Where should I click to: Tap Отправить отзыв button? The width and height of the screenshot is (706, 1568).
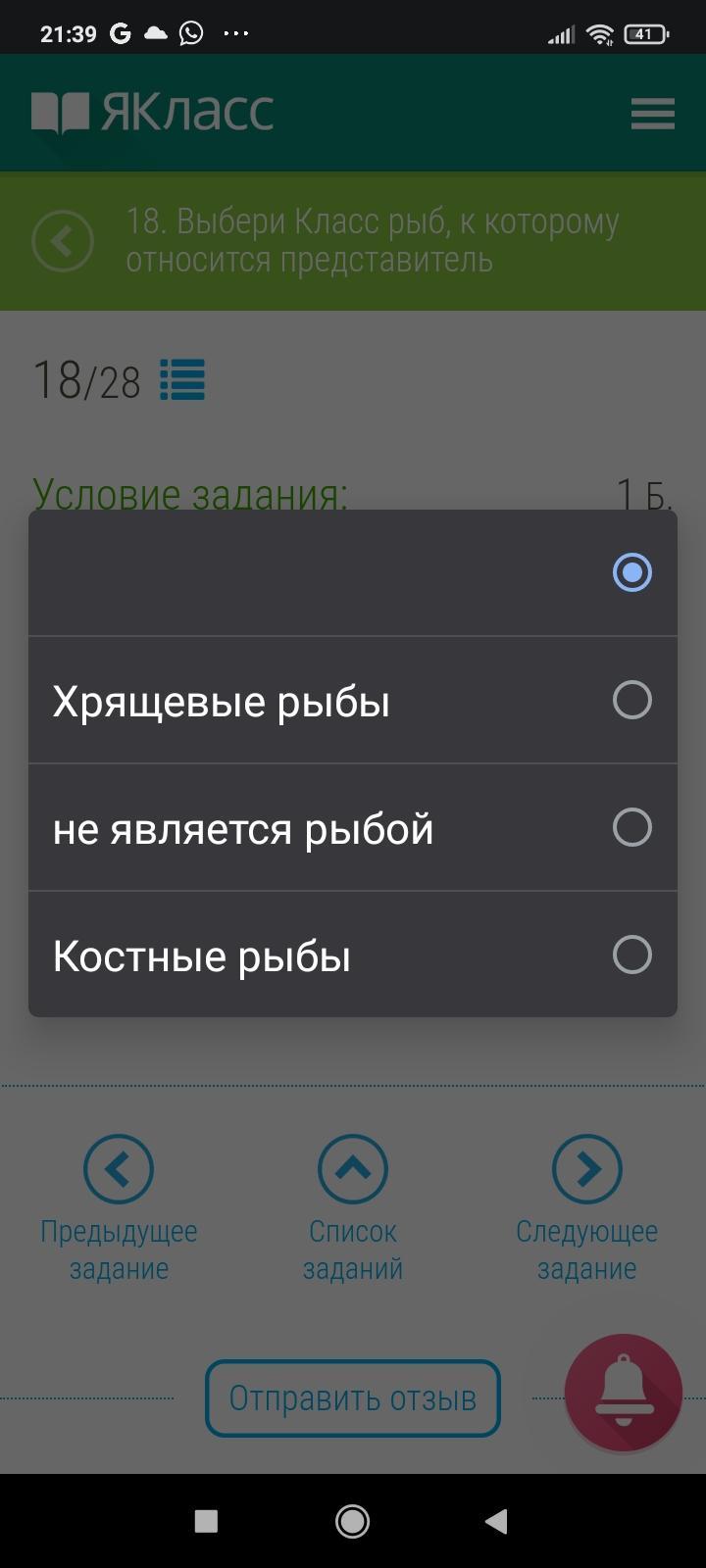click(353, 1398)
